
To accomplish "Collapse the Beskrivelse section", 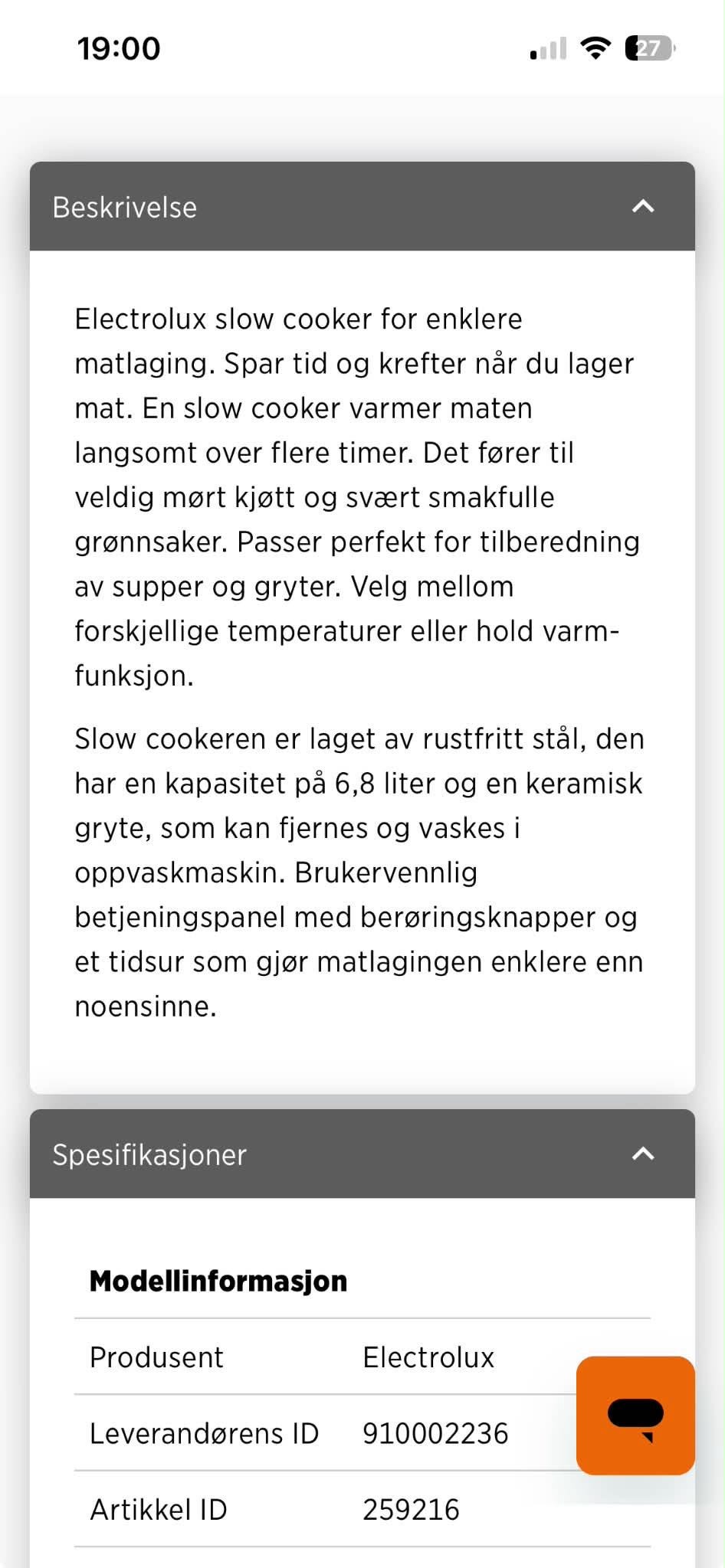I will point(362,206).
